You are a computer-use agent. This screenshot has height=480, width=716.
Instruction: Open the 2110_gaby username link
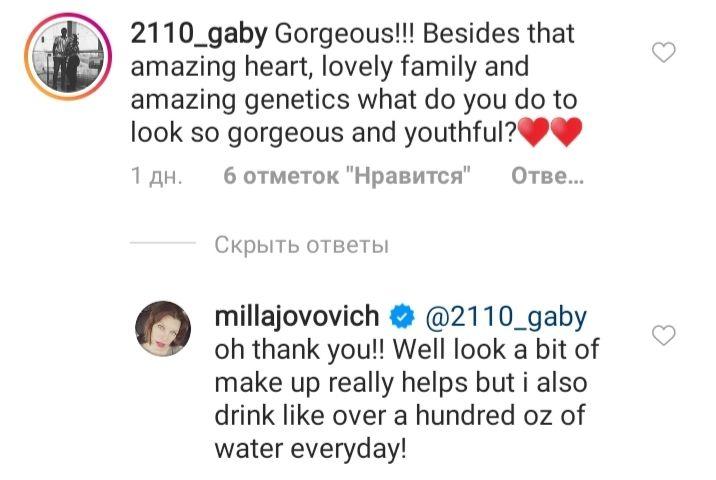[x=198, y=34]
